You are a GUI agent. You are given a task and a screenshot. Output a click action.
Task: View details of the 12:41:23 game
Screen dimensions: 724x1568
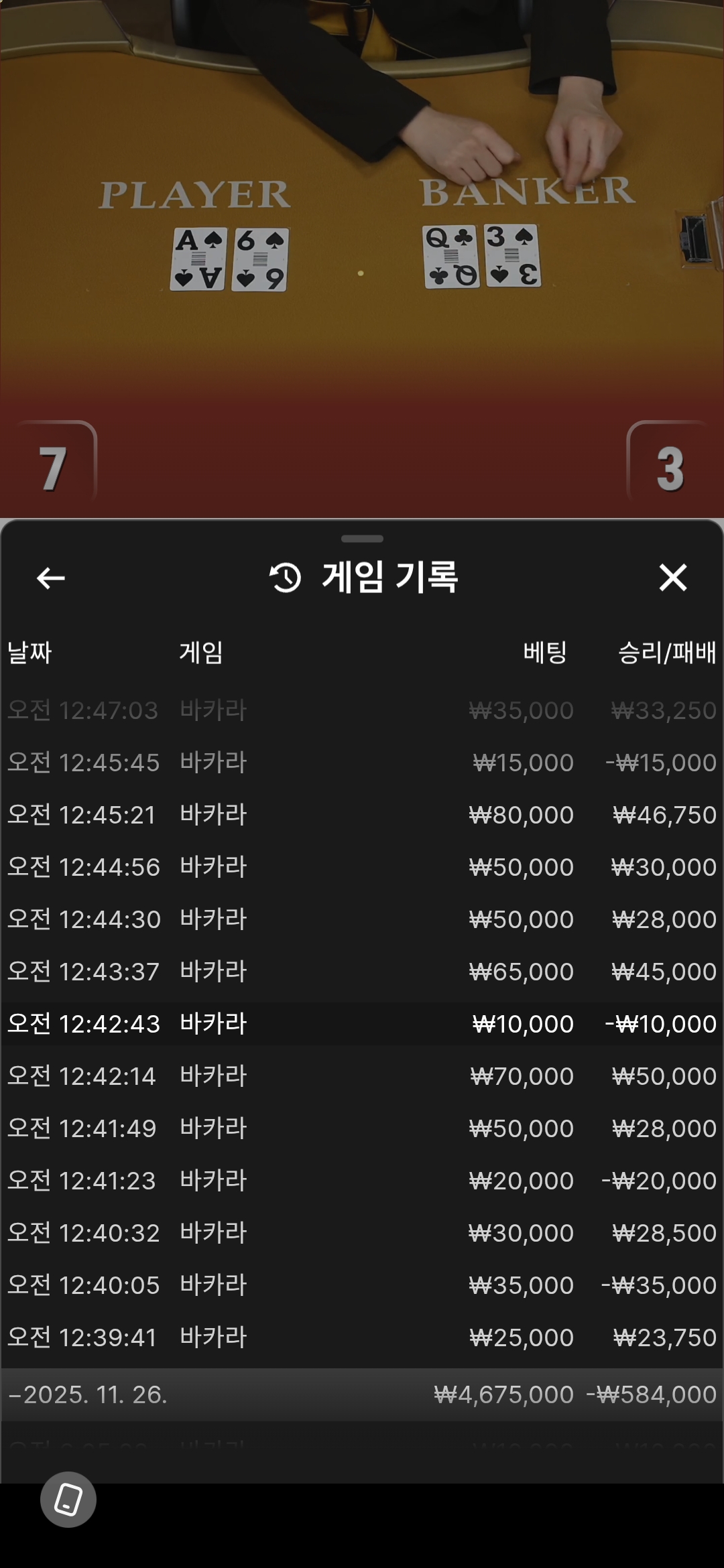coord(362,1181)
